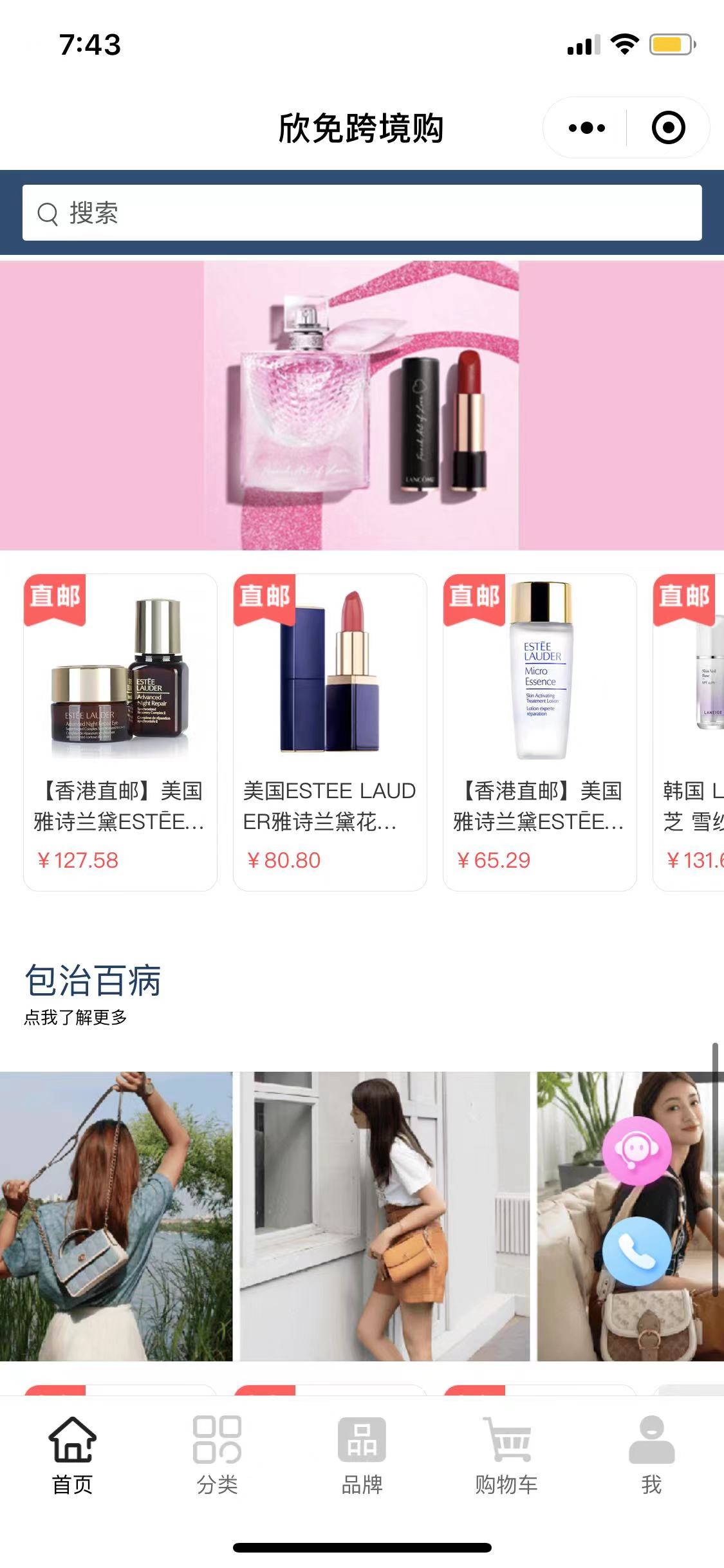The height and width of the screenshot is (1568, 724).
Task: Open the Lancôme perfume and lipstick banner
Action: [362, 406]
